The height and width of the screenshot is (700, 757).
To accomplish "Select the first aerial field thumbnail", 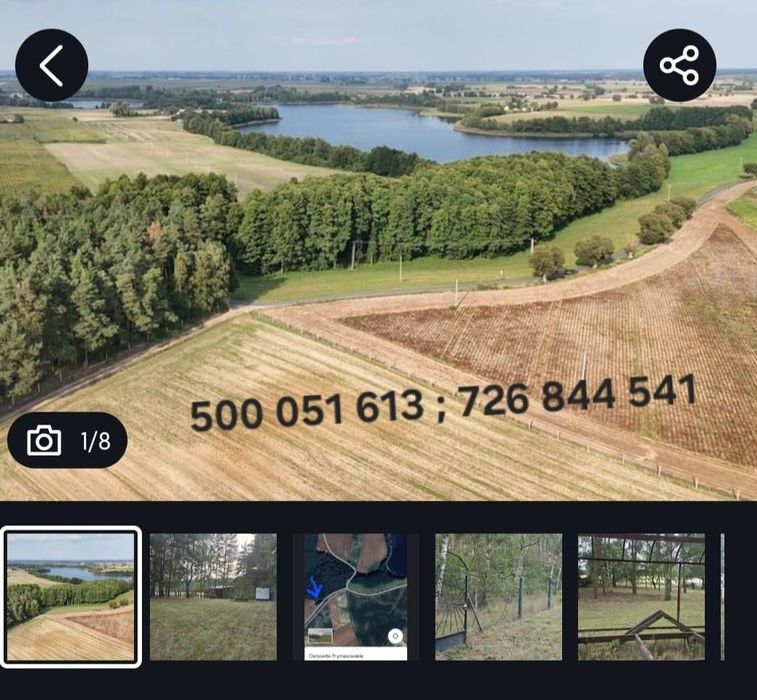I will (71, 596).
